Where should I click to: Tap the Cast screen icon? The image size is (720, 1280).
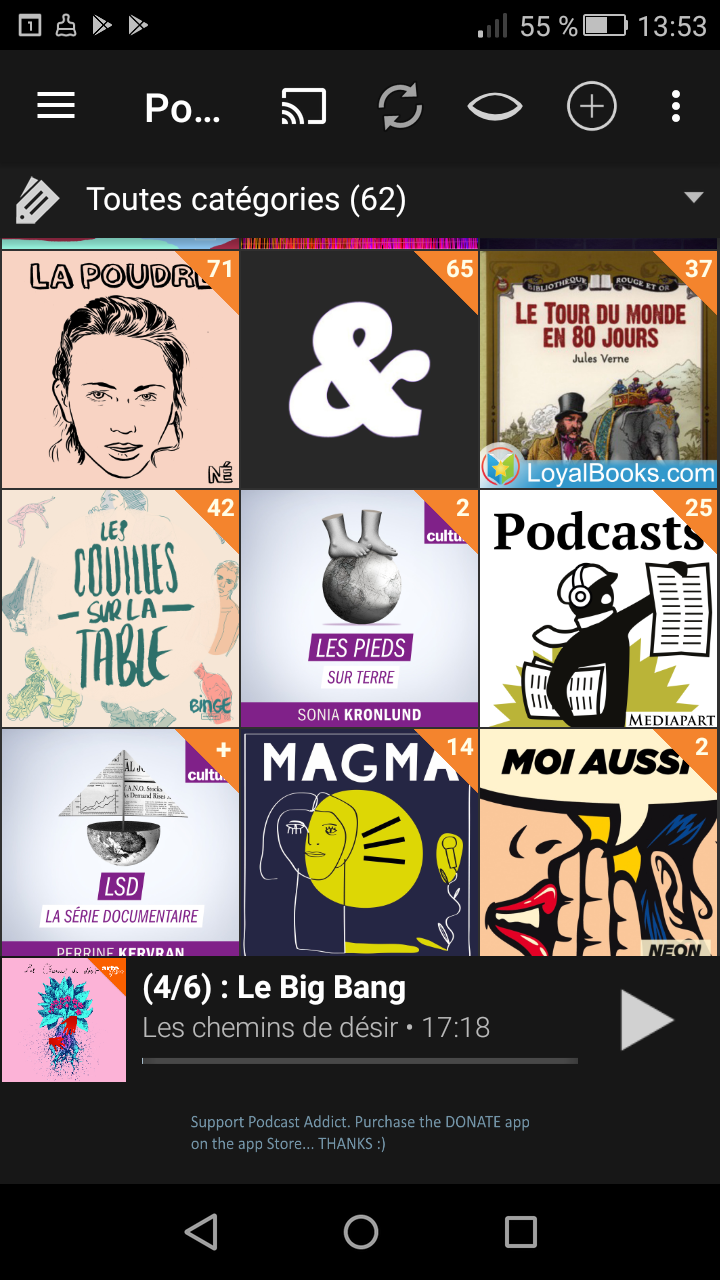tap(304, 106)
